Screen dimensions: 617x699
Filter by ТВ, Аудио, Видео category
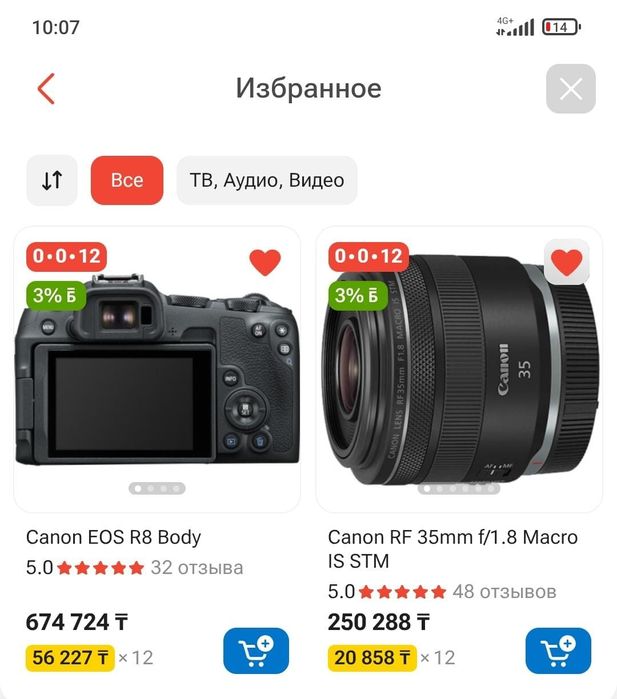tap(267, 181)
